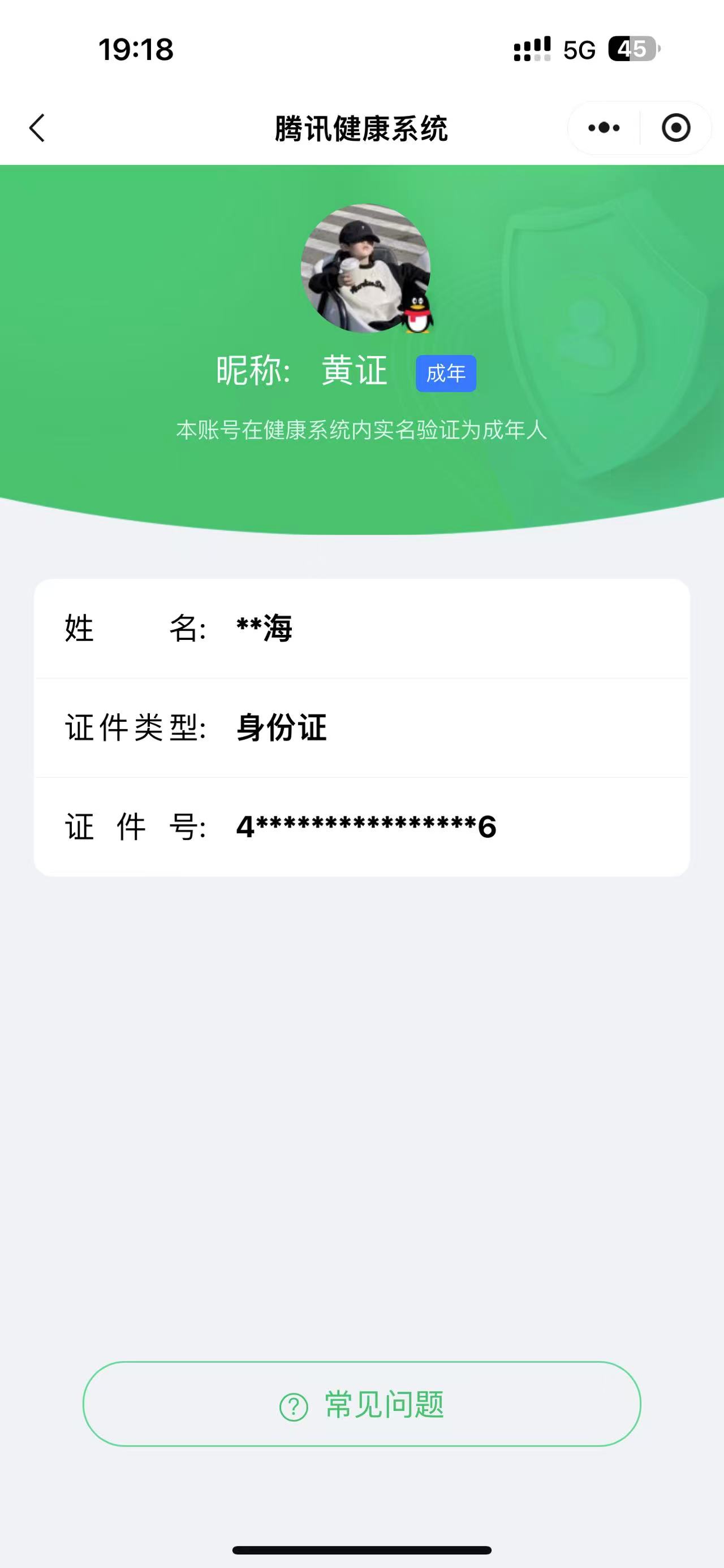Close the mini program with the circle icon
The width and height of the screenshot is (724, 1568).
coord(675,128)
